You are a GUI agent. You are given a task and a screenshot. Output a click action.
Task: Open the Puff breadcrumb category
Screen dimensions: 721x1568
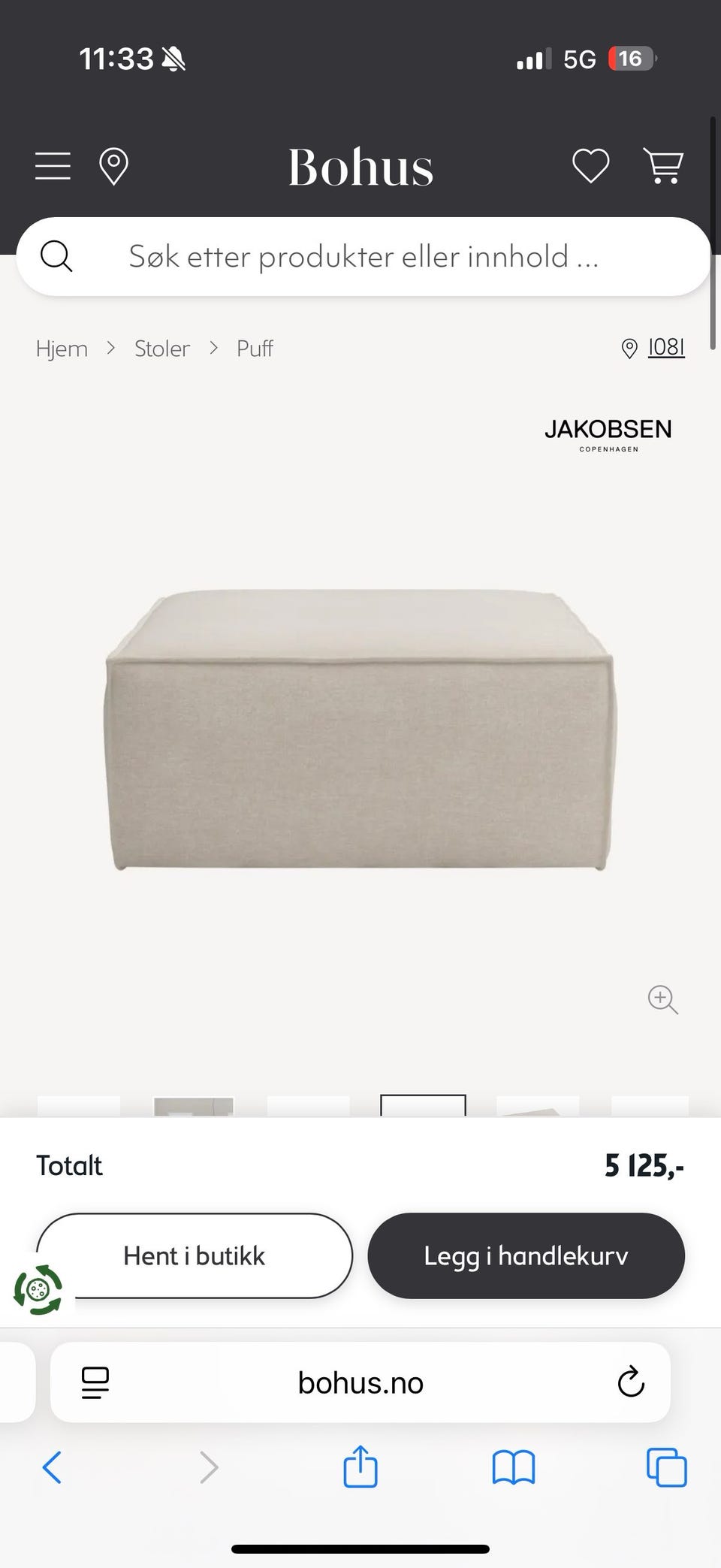[x=255, y=349]
